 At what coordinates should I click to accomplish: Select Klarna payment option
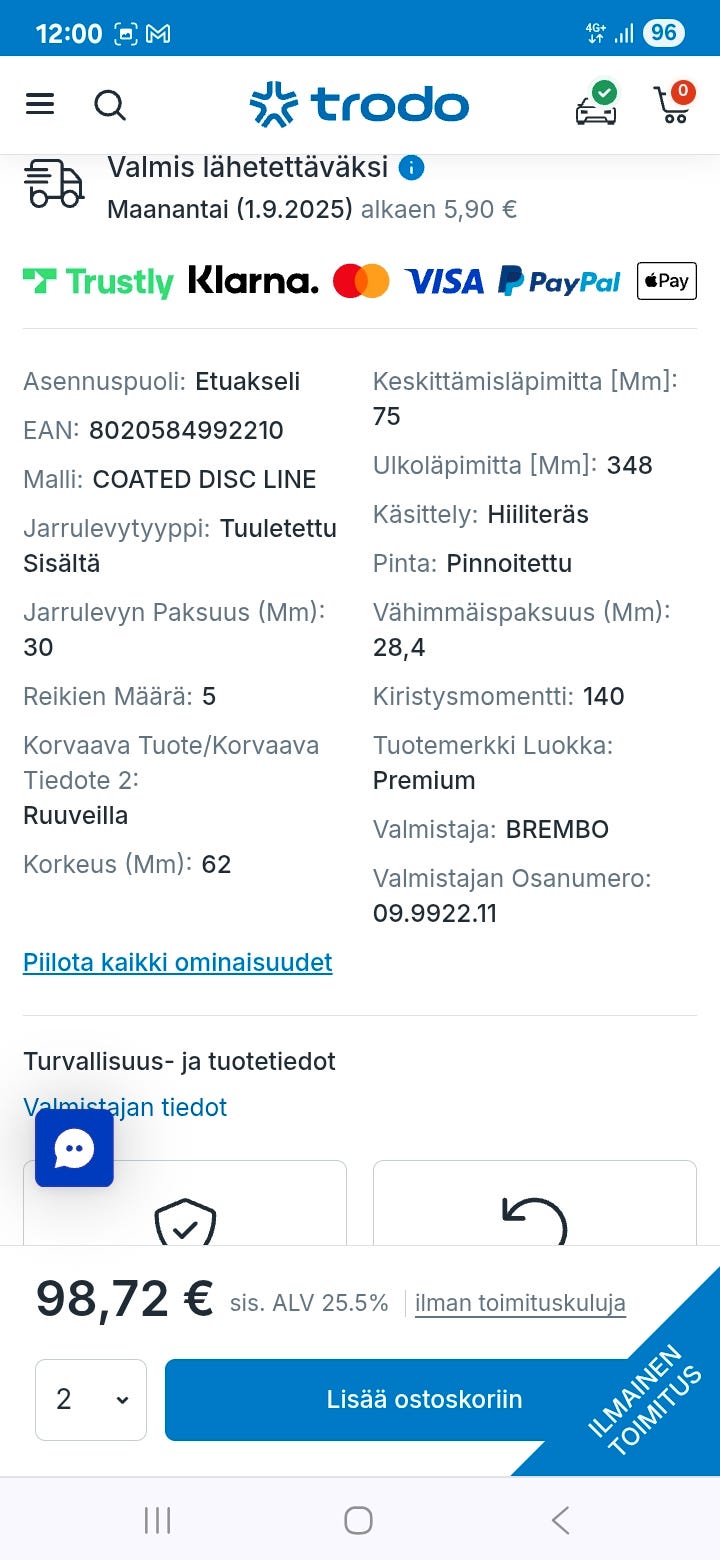coord(251,281)
